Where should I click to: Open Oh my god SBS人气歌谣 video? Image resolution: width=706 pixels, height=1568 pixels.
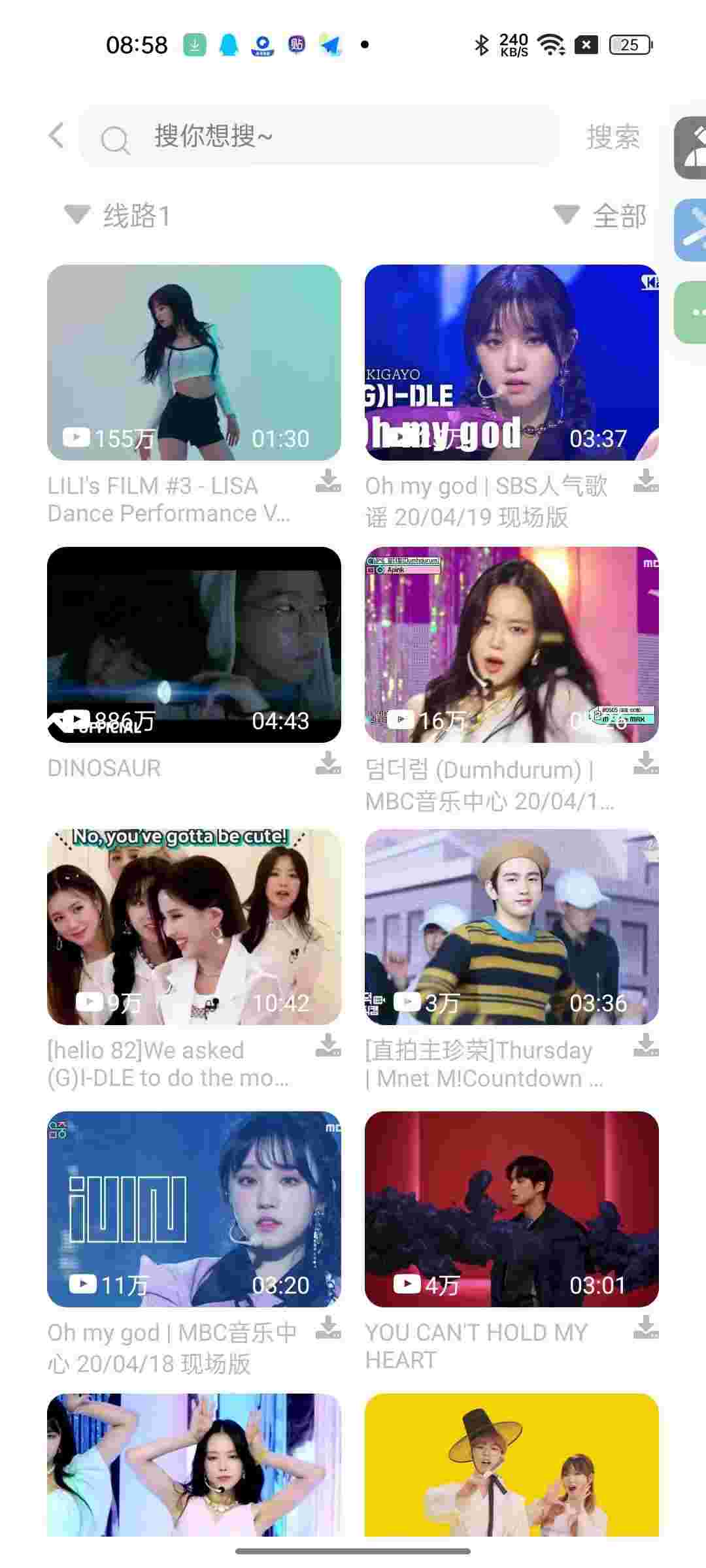pos(512,362)
